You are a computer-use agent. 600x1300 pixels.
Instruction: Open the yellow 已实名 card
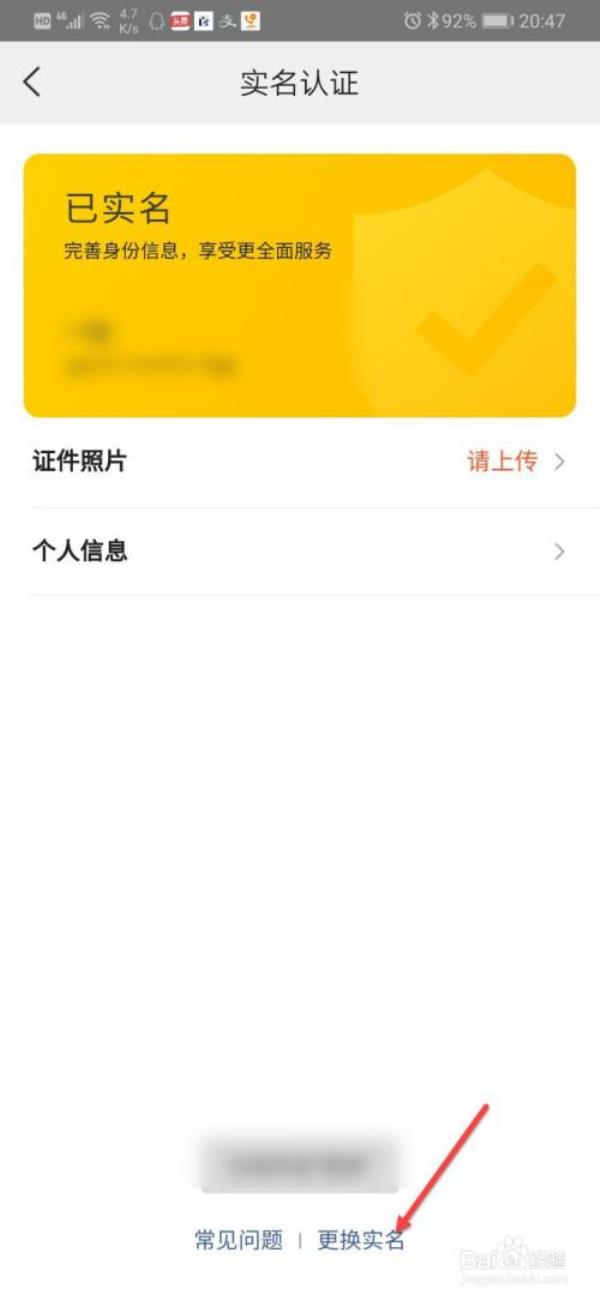coord(300,285)
